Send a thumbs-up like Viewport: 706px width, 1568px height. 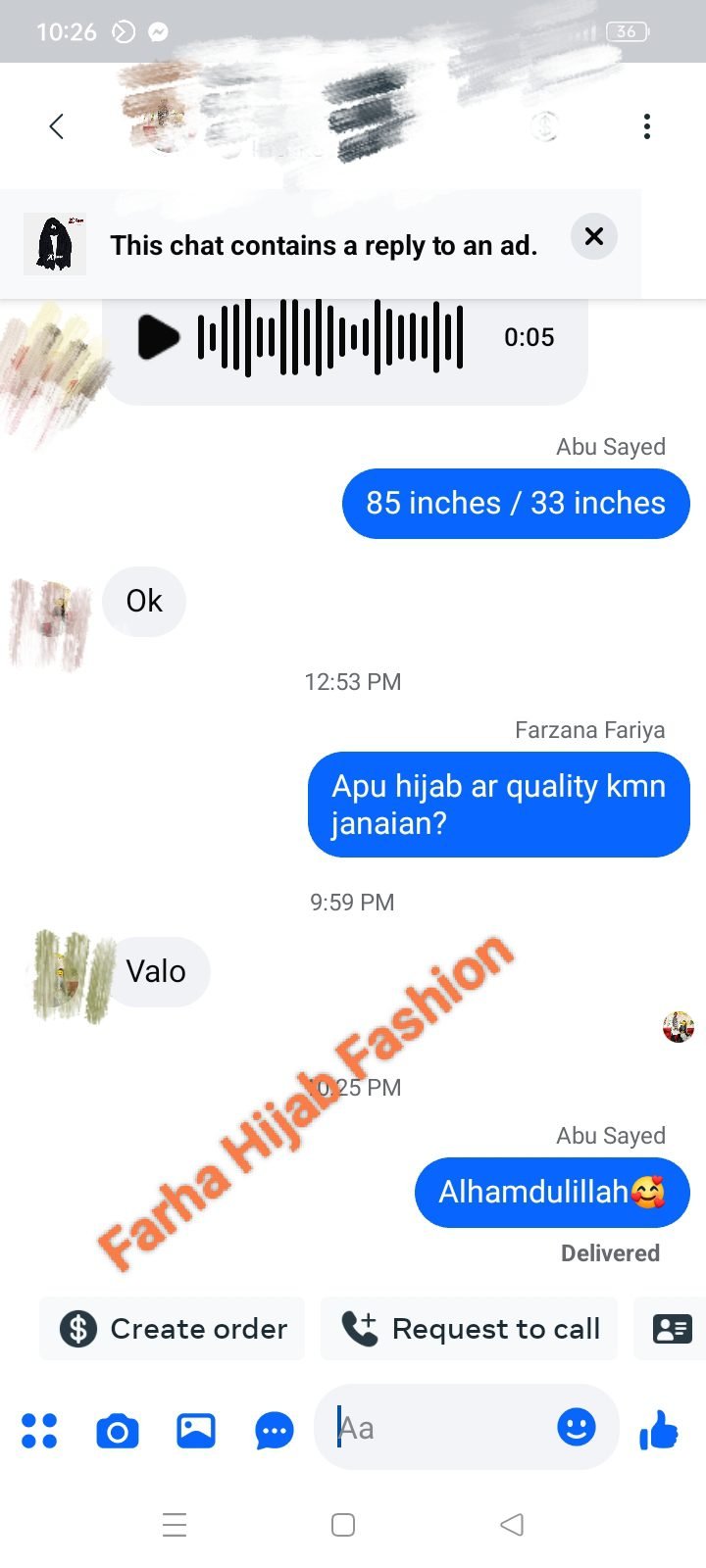659,1430
